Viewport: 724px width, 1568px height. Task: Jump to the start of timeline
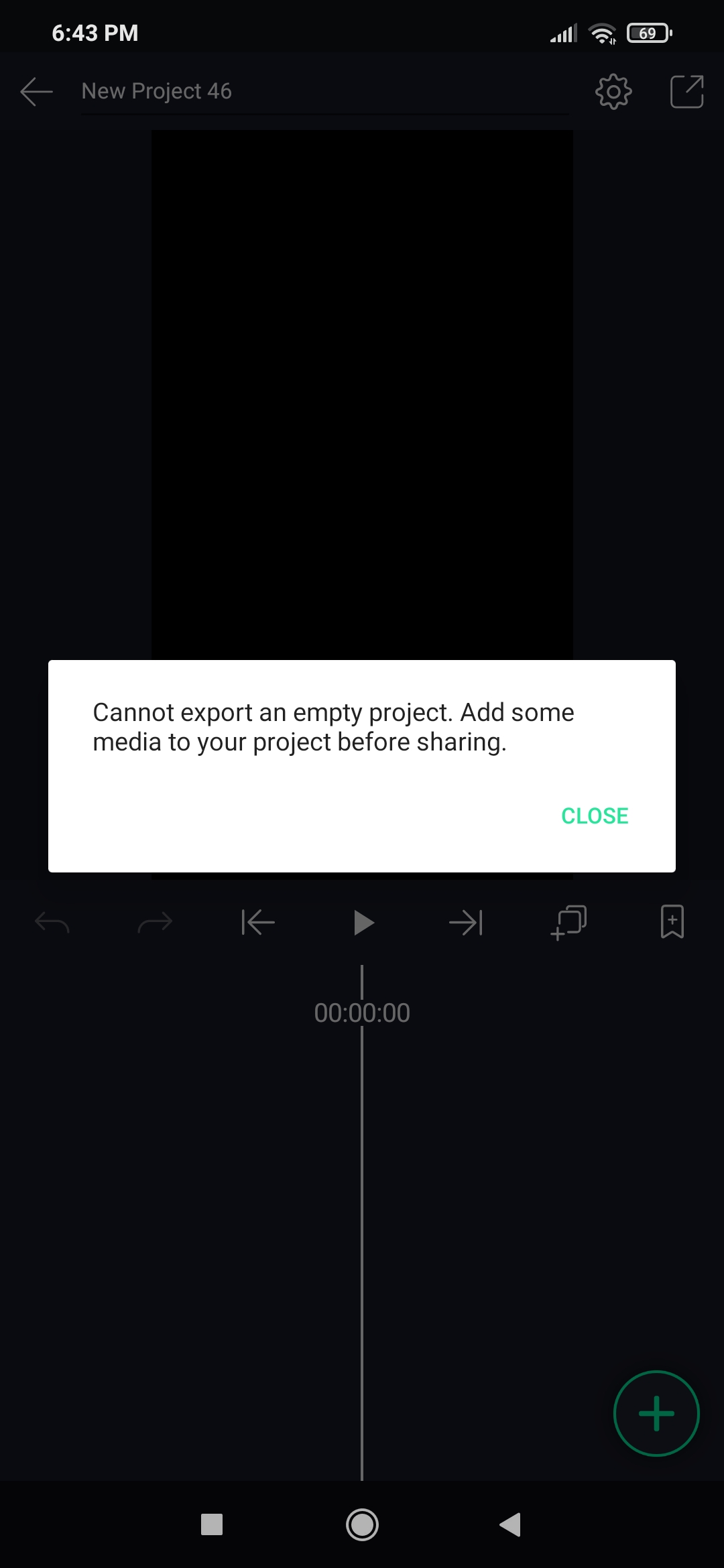click(258, 923)
